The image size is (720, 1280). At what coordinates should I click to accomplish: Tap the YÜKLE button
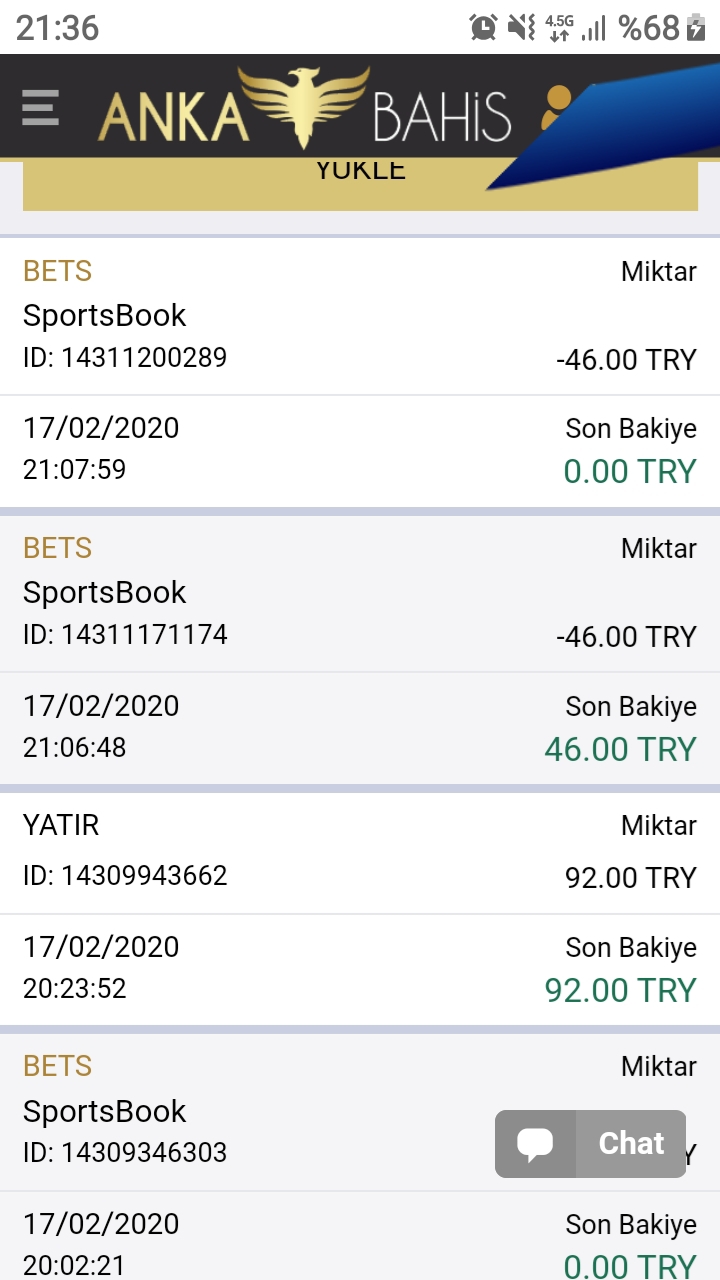click(x=360, y=184)
